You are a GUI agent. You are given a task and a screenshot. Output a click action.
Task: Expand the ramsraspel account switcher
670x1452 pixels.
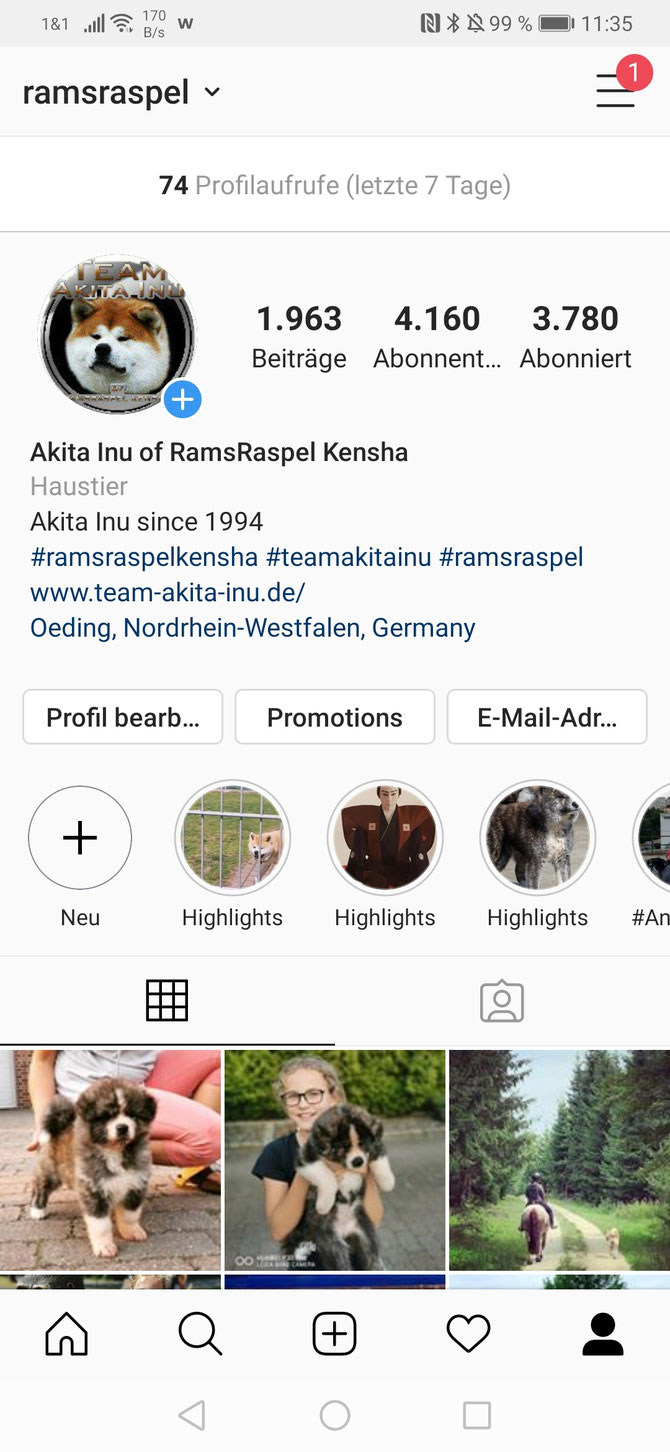(x=211, y=93)
